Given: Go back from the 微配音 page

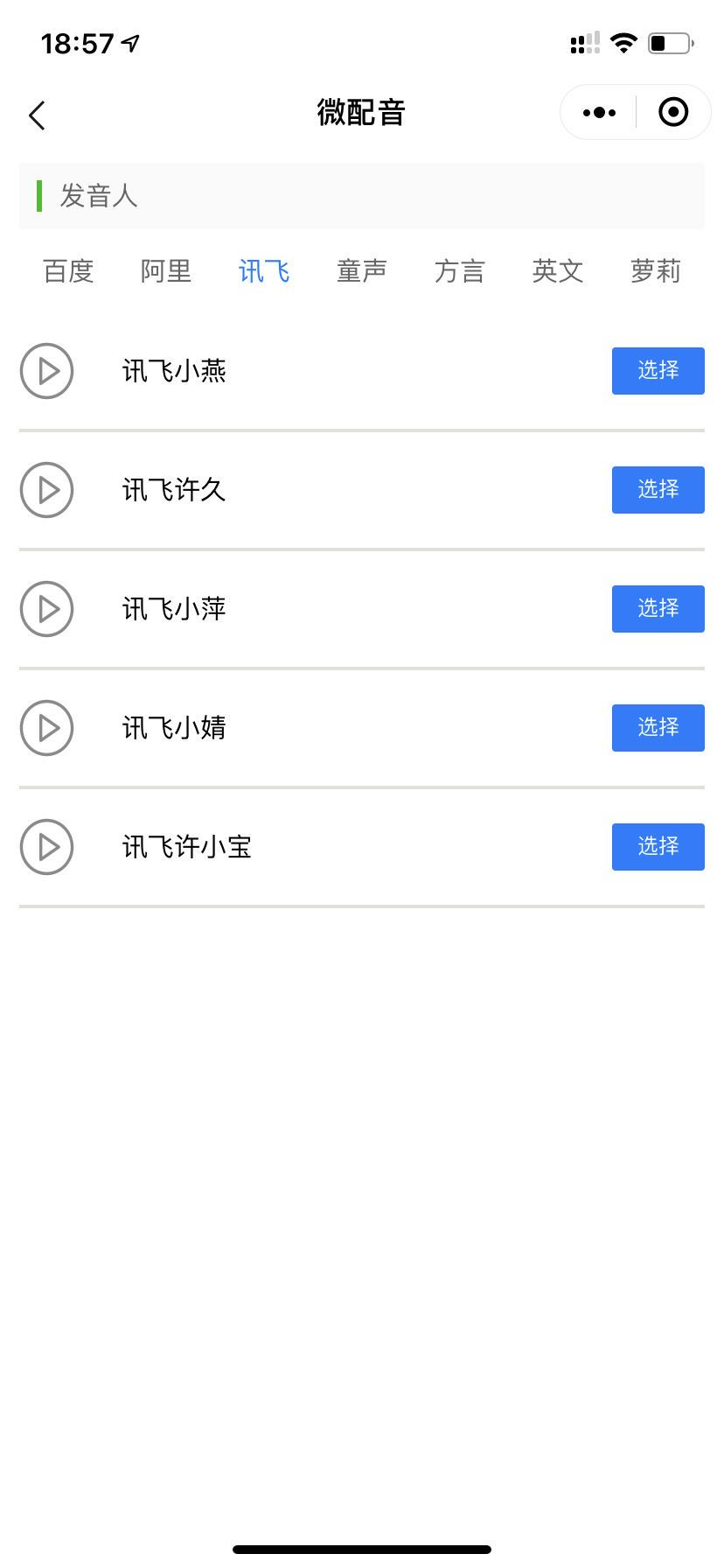Looking at the screenshot, I should point(37,115).
